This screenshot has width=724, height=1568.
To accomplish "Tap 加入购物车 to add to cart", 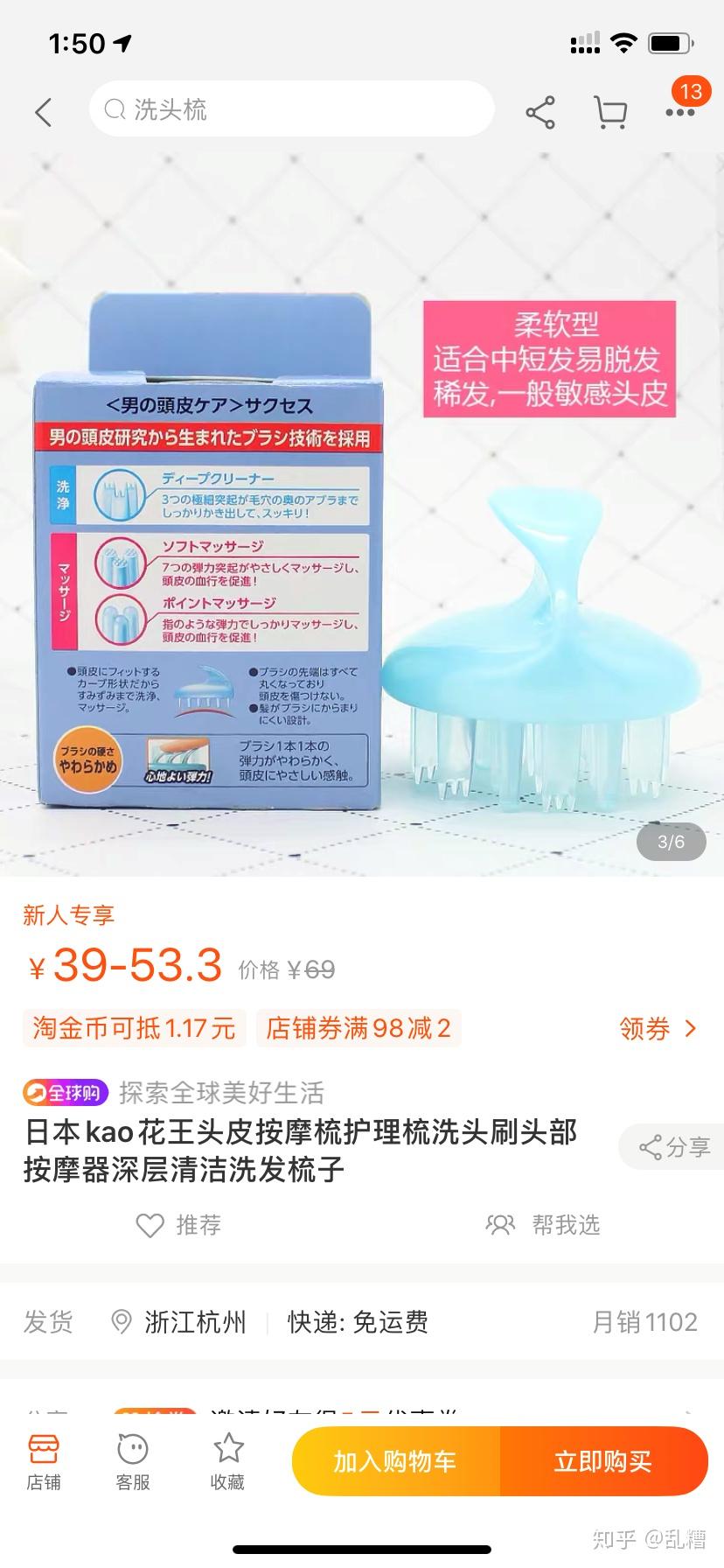I will 395,1461.
